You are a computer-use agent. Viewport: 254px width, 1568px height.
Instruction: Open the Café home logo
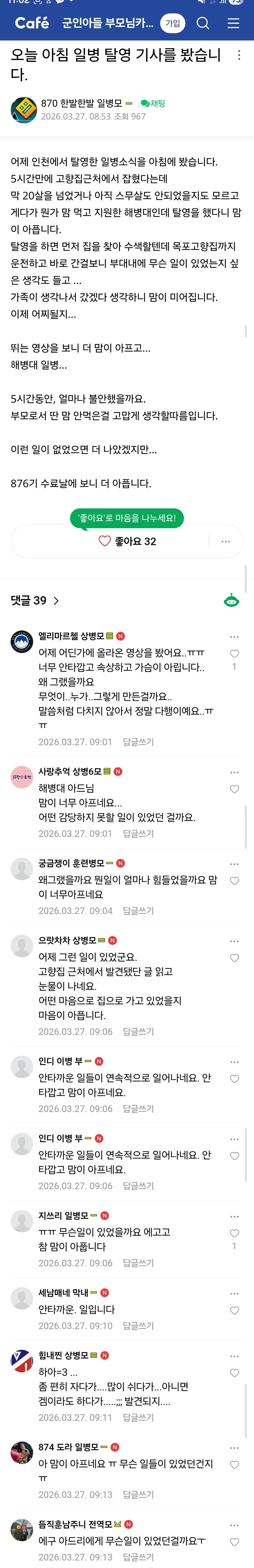[32, 23]
